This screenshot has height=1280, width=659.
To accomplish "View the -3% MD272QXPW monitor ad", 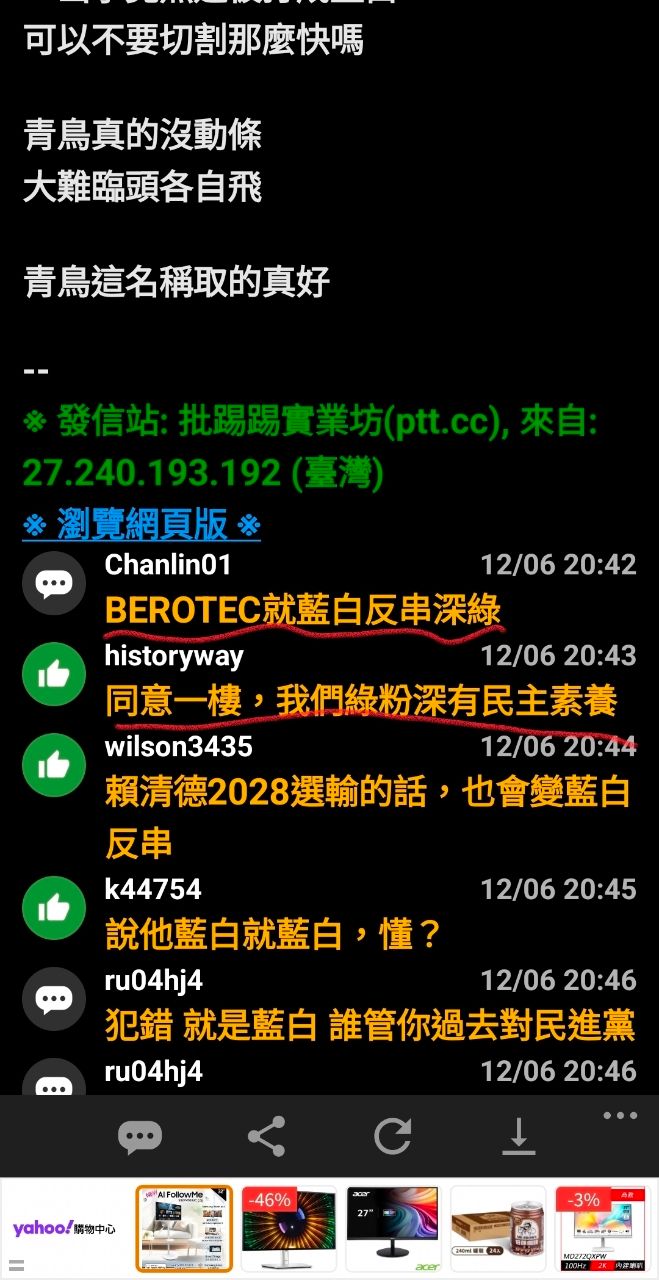I will click(602, 1228).
